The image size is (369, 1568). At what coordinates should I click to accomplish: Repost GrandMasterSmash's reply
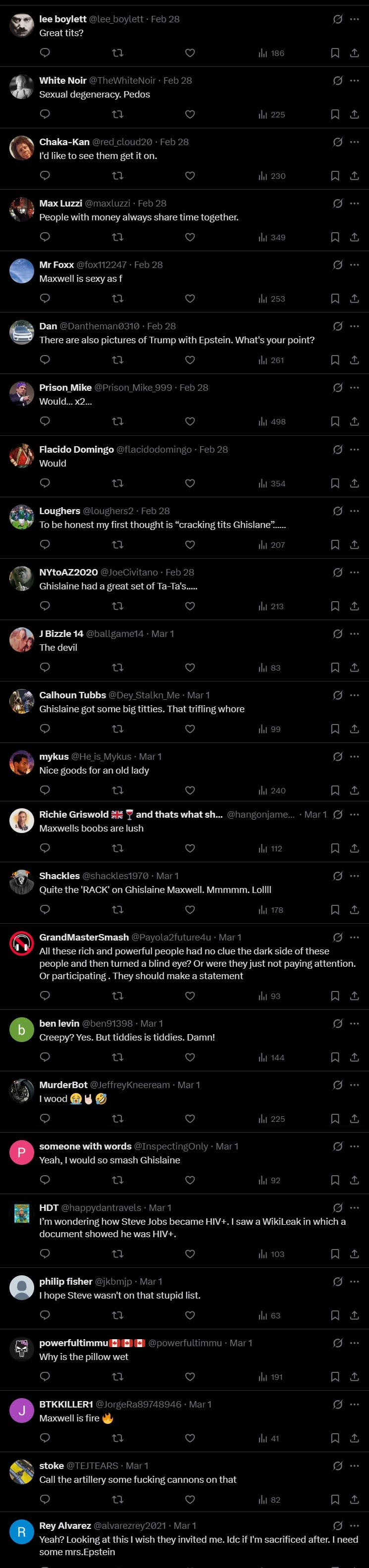tap(118, 996)
